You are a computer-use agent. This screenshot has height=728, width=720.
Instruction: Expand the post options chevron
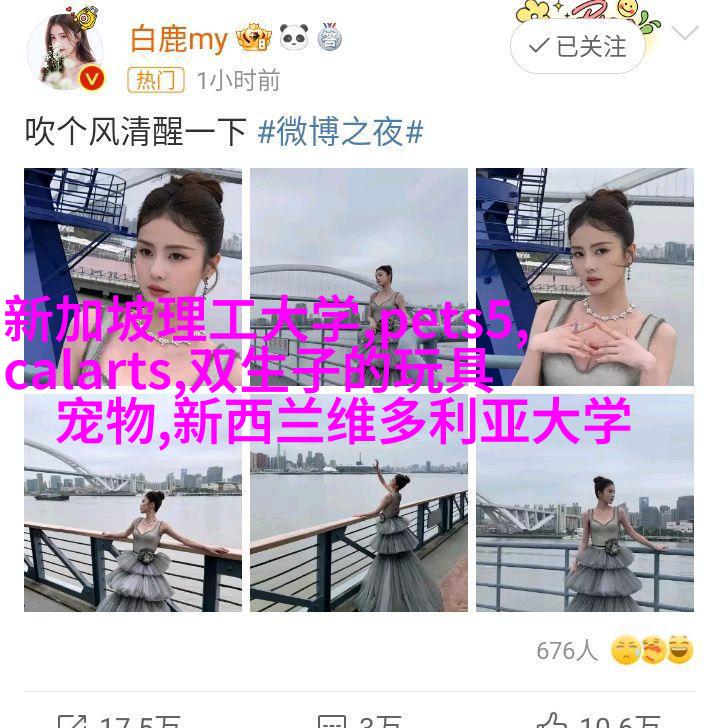pos(685,32)
